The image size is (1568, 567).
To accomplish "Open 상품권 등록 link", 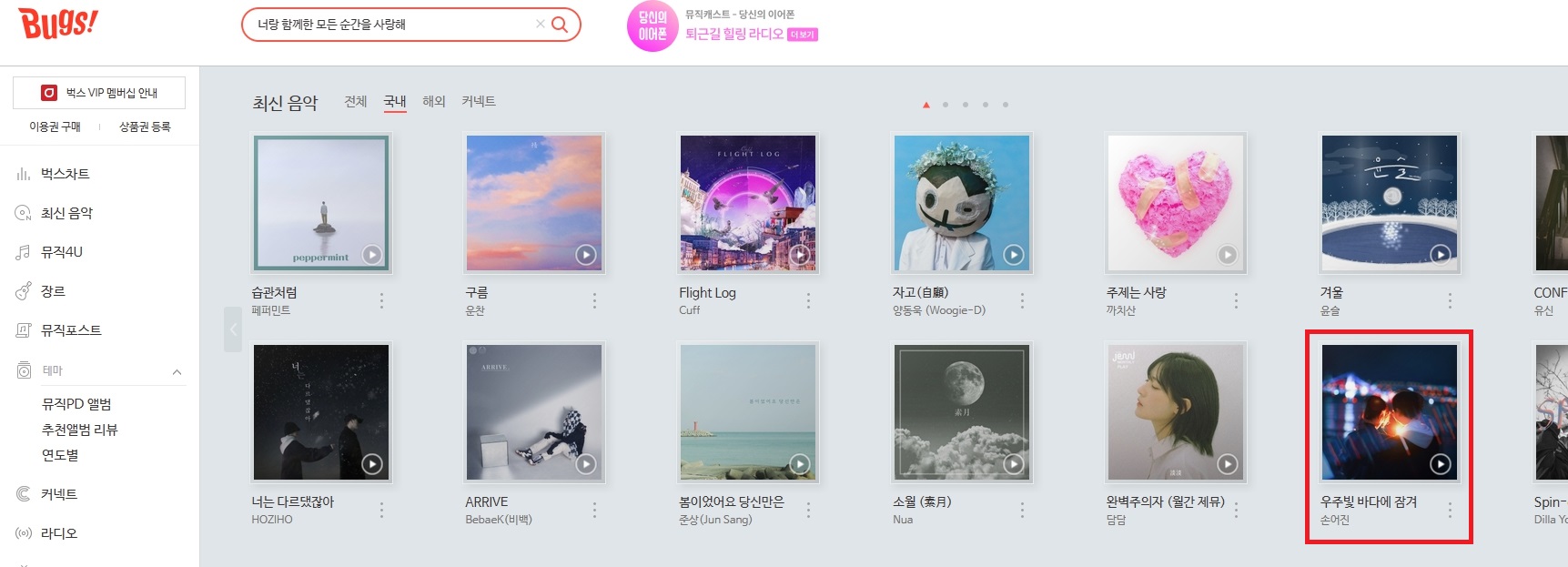I will (145, 127).
